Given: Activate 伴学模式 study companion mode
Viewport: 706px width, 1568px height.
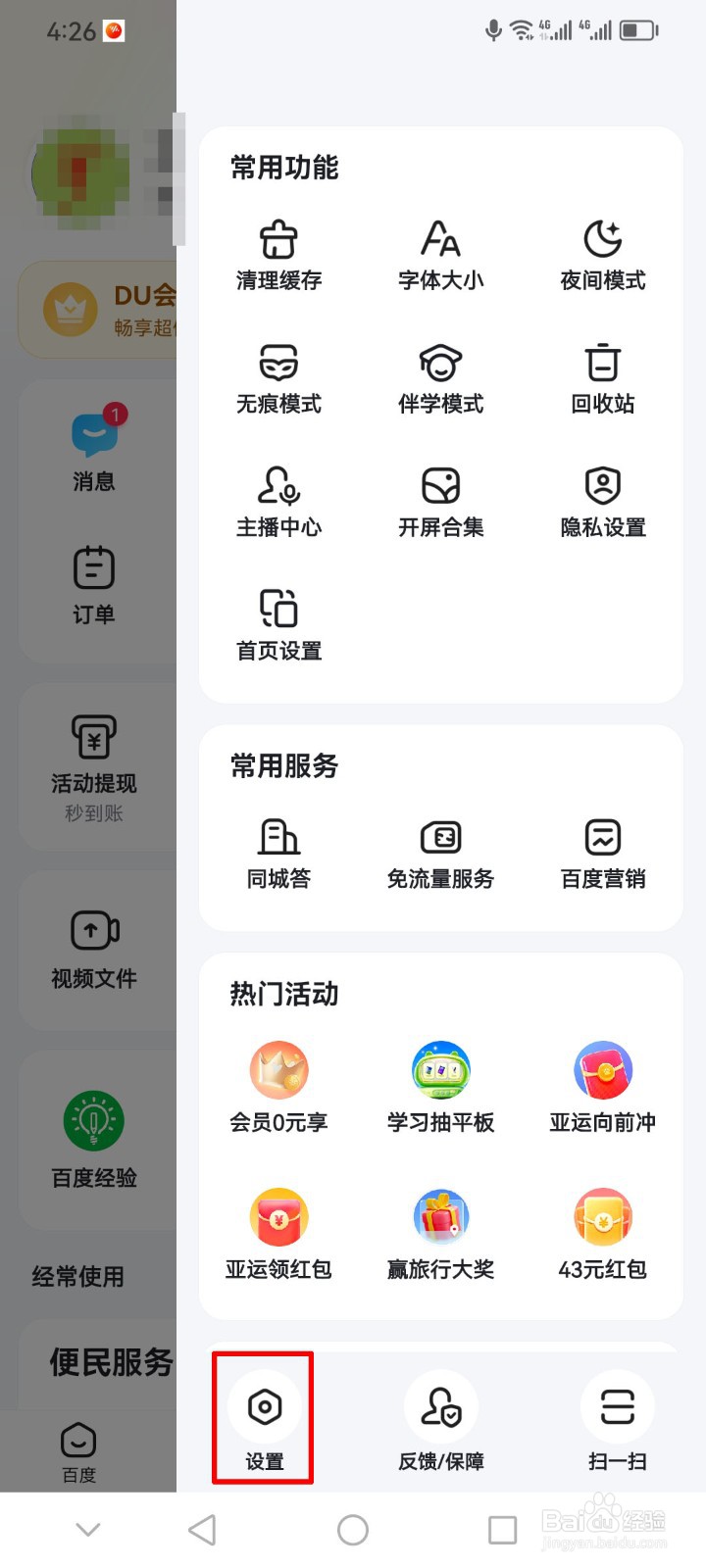Looking at the screenshot, I should (440, 377).
